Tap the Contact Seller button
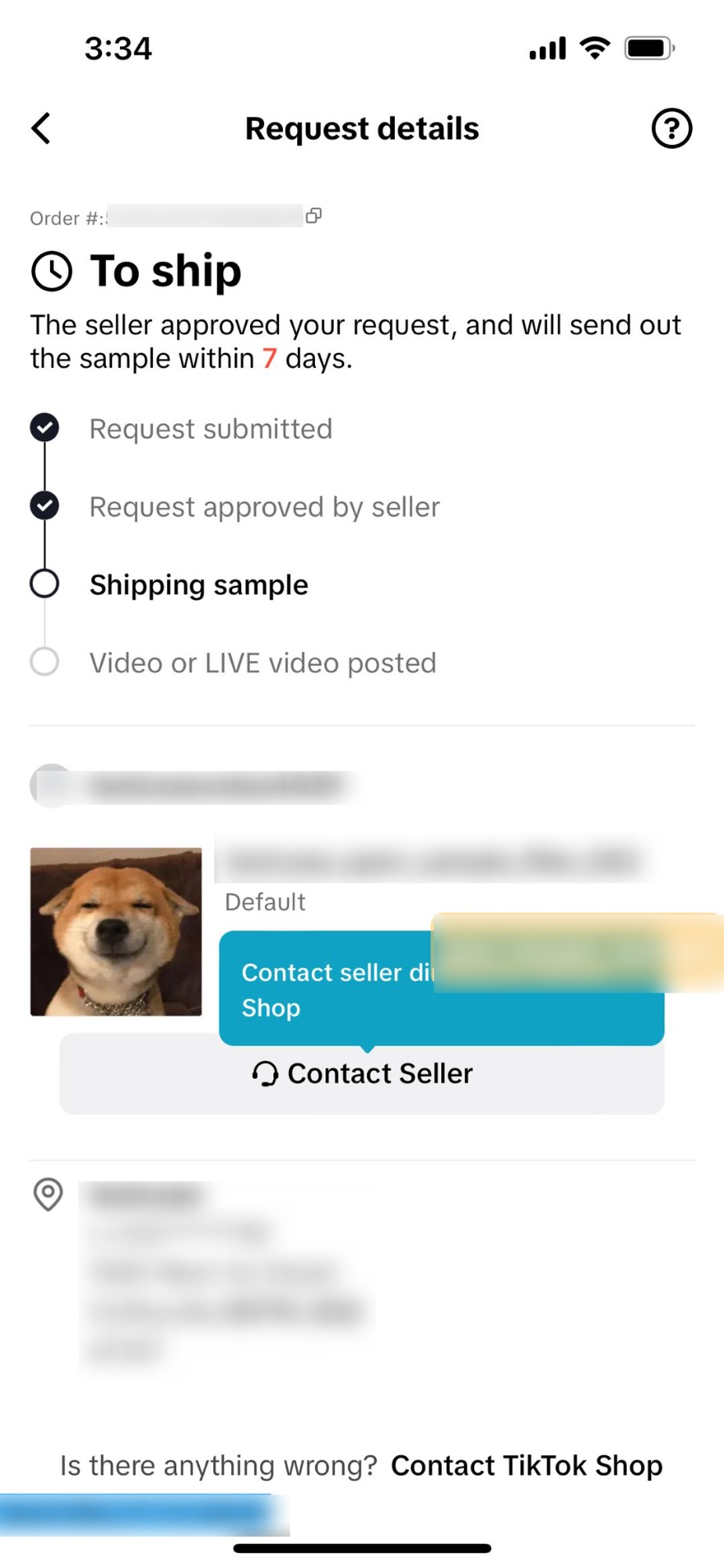The width and height of the screenshot is (724, 1568). point(362,1073)
